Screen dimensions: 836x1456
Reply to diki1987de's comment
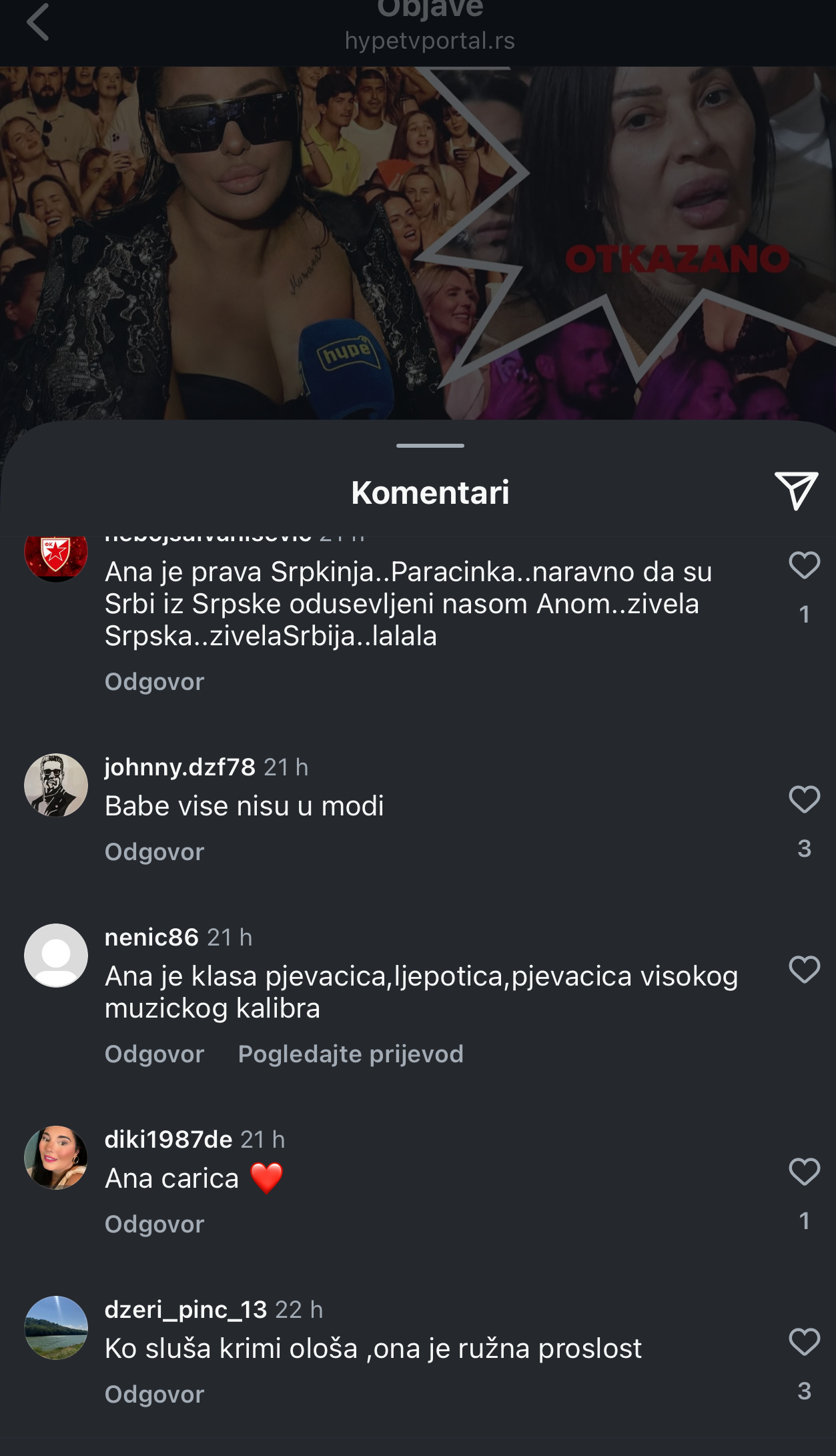pos(154,1224)
